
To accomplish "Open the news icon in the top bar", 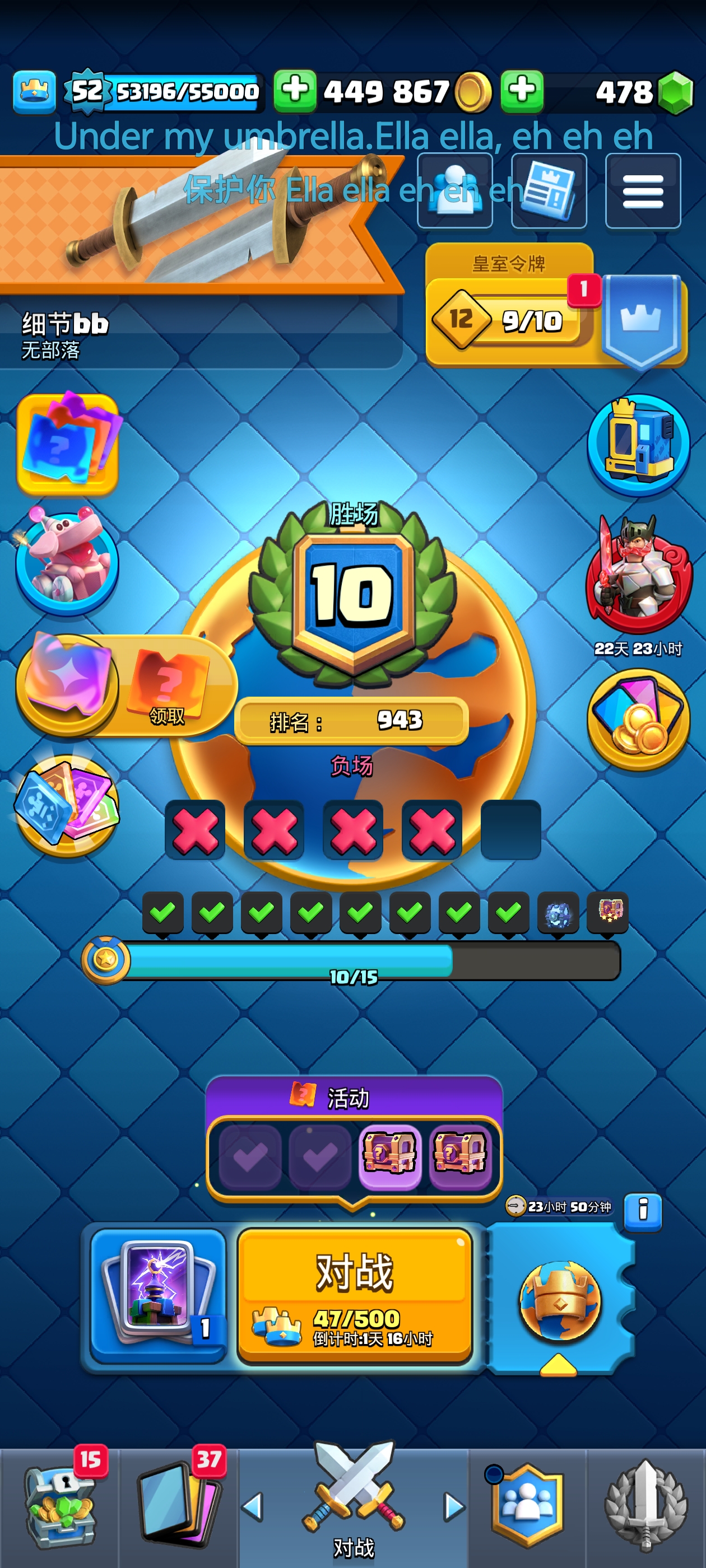I will (x=549, y=191).
